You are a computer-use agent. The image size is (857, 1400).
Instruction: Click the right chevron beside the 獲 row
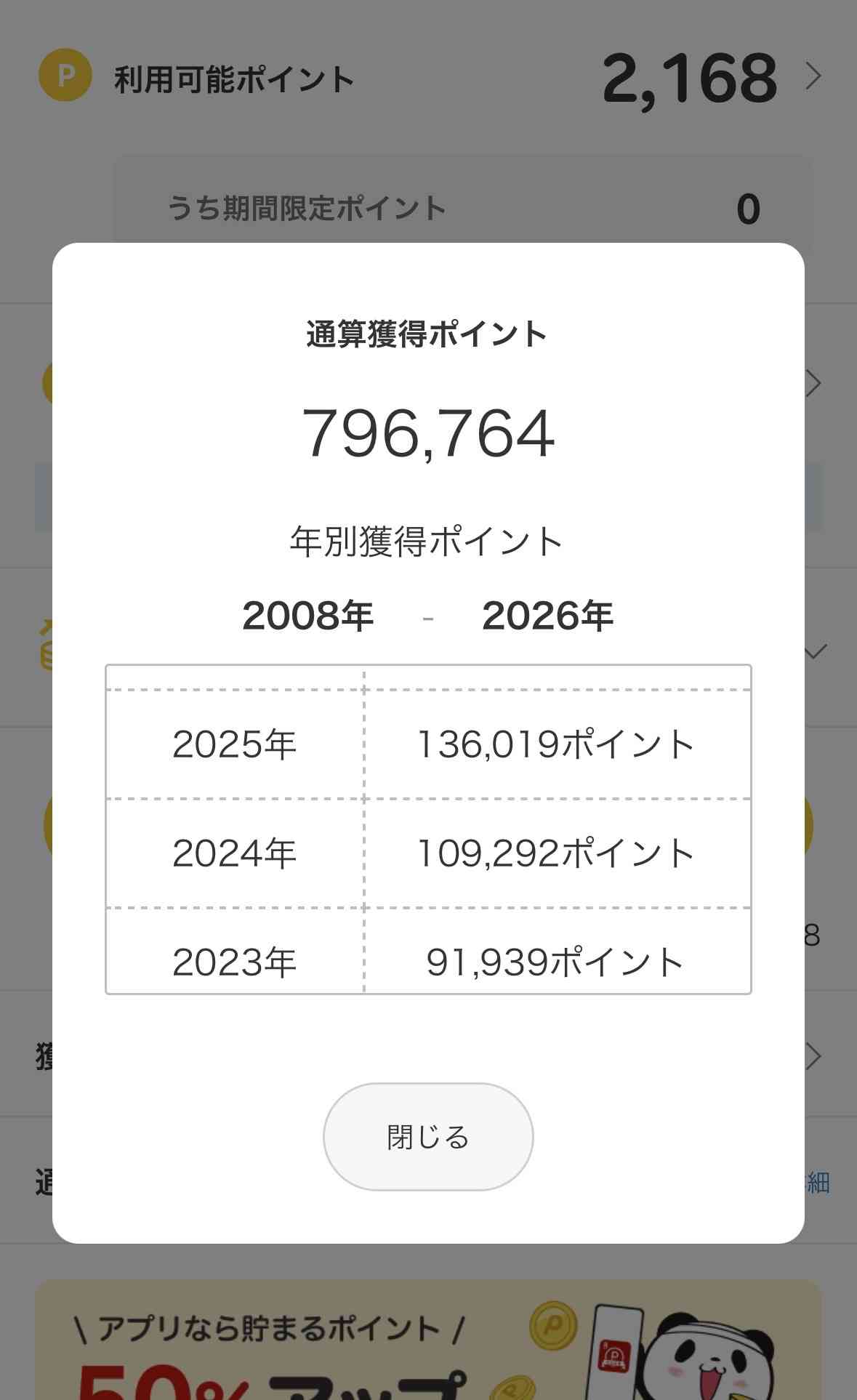coord(814,1054)
